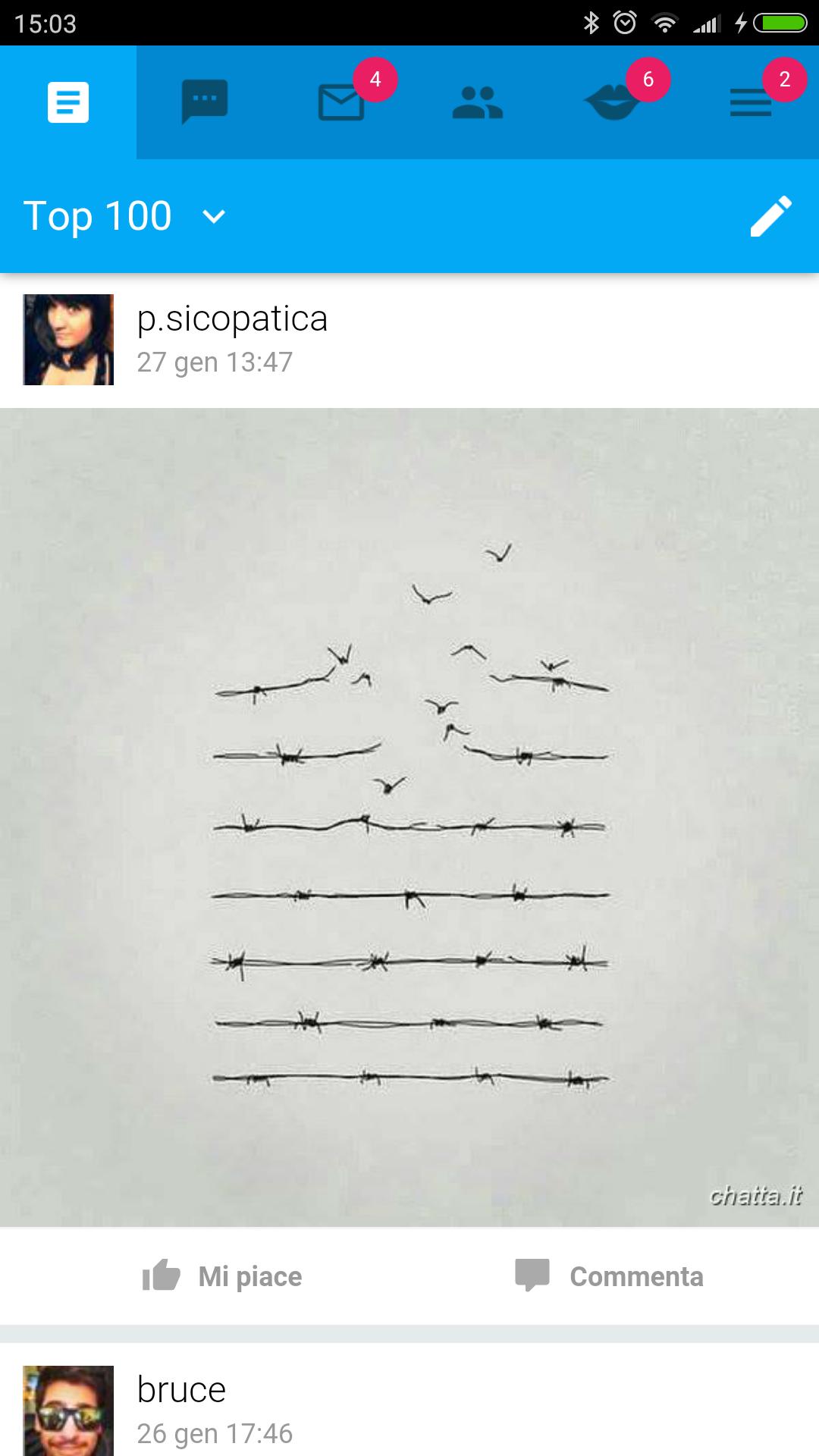
Task: Open the mail inbox tab
Action: [x=341, y=102]
